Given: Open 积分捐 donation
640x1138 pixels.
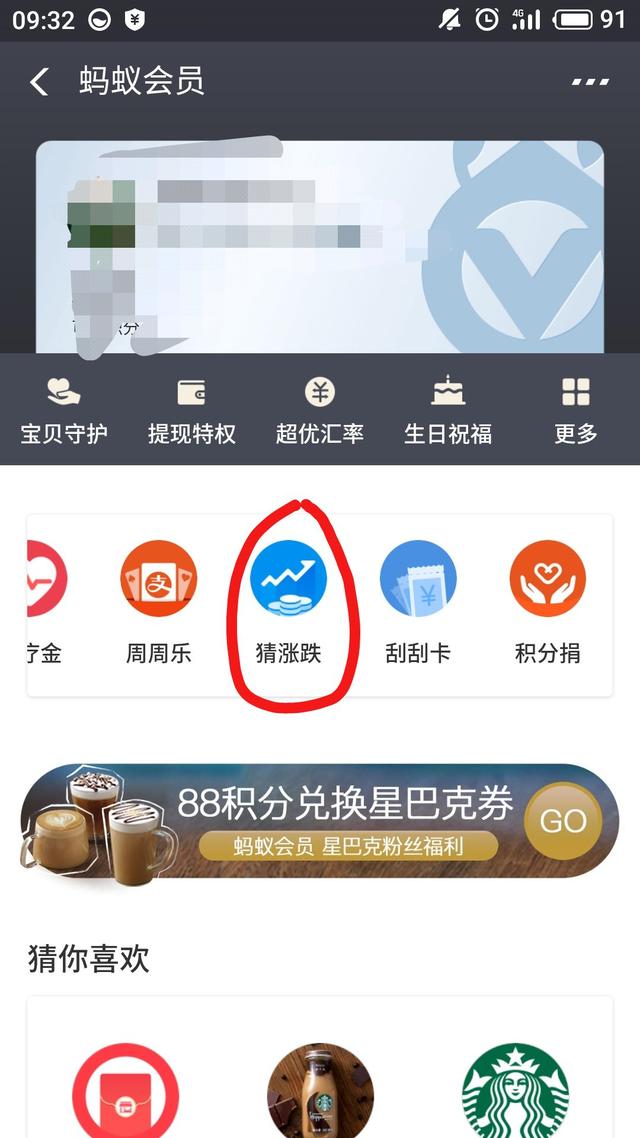Looking at the screenshot, I should (x=547, y=602).
